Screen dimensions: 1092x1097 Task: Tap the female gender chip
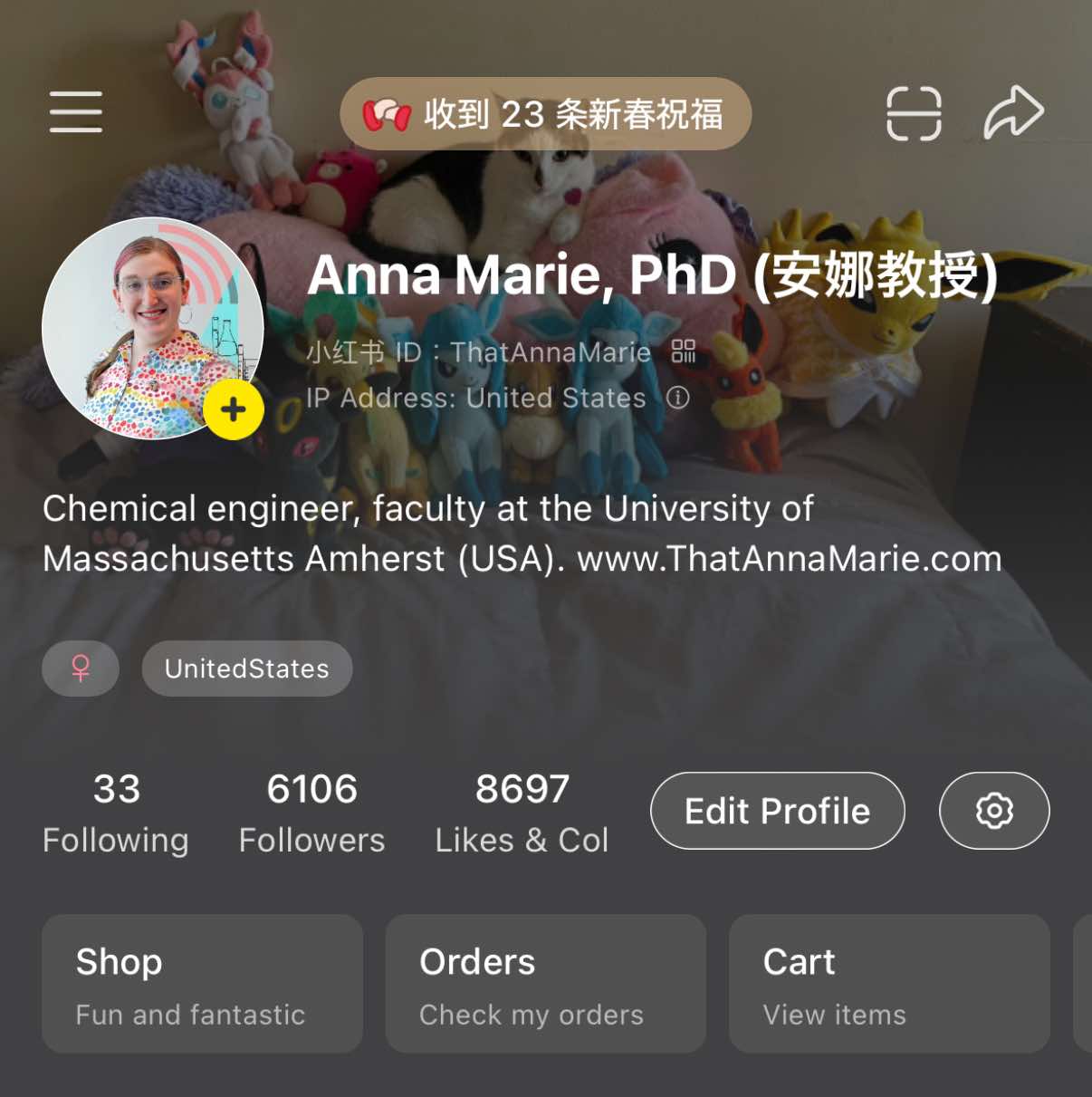[x=81, y=669]
